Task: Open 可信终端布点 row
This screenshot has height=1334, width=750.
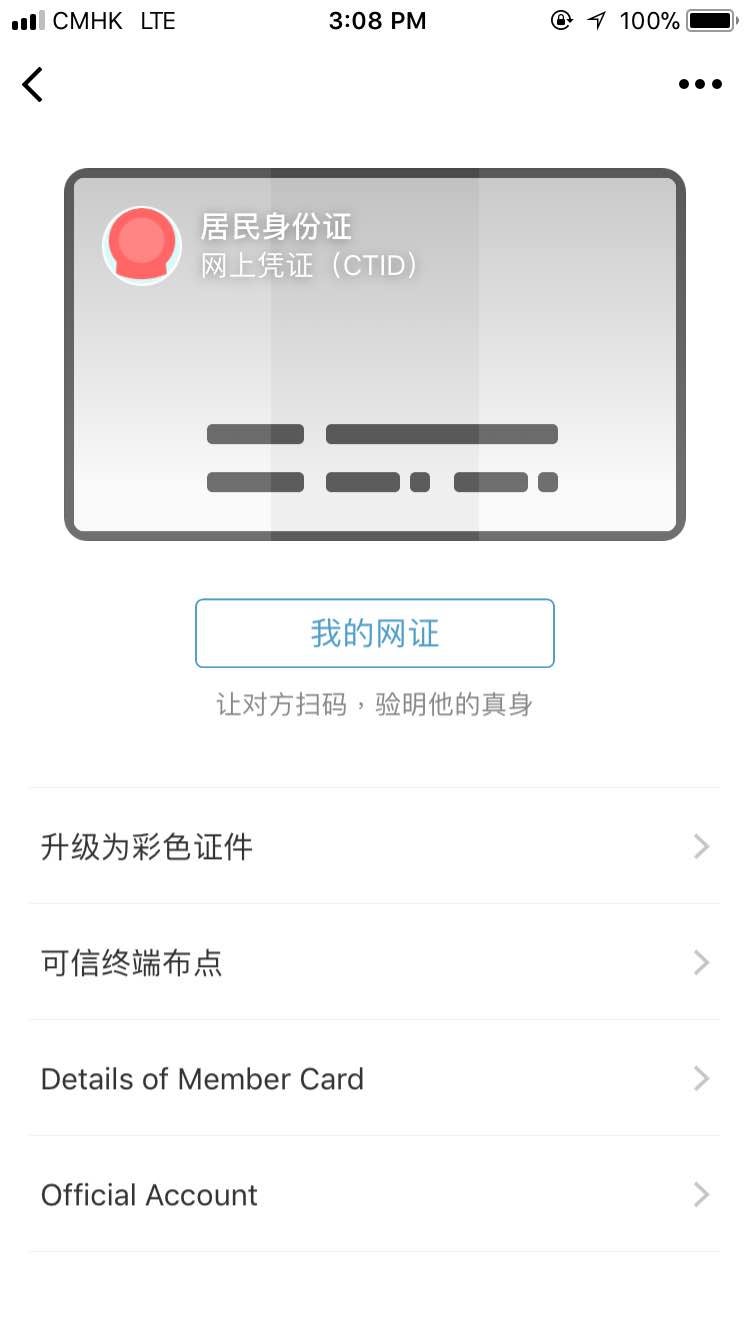Action: click(x=375, y=963)
